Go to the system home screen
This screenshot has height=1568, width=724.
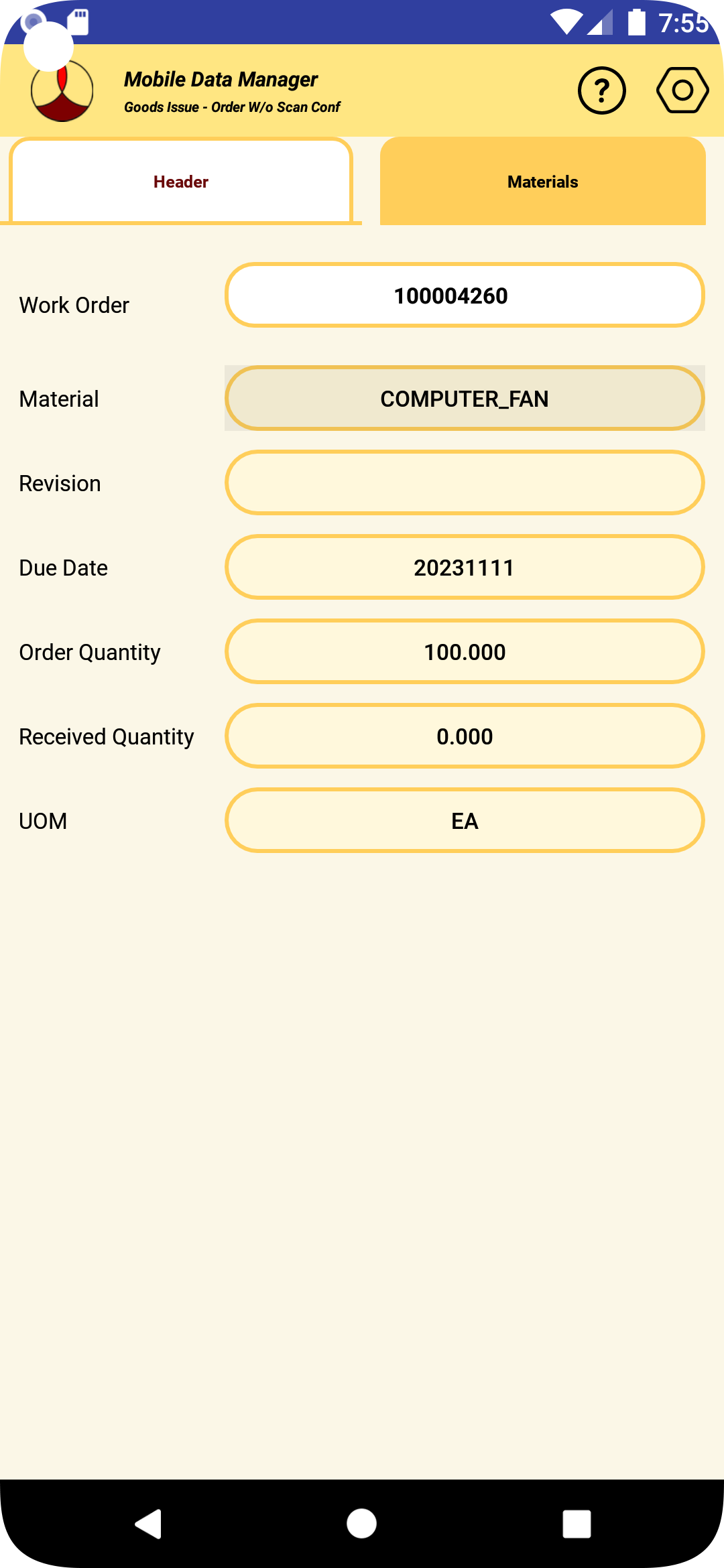point(361,1524)
